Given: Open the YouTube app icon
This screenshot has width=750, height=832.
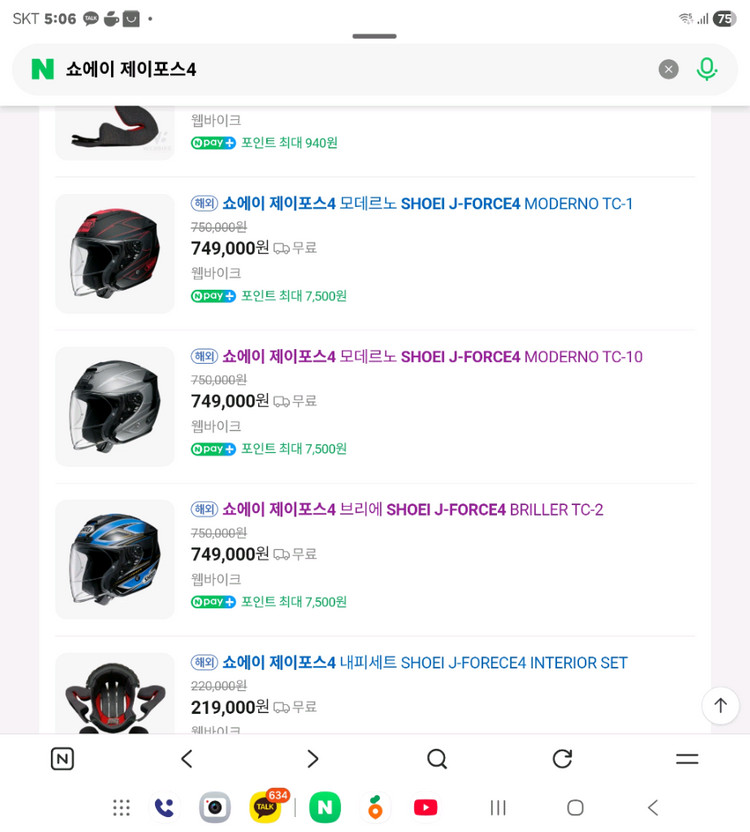Looking at the screenshot, I should click(x=425, y=808).
